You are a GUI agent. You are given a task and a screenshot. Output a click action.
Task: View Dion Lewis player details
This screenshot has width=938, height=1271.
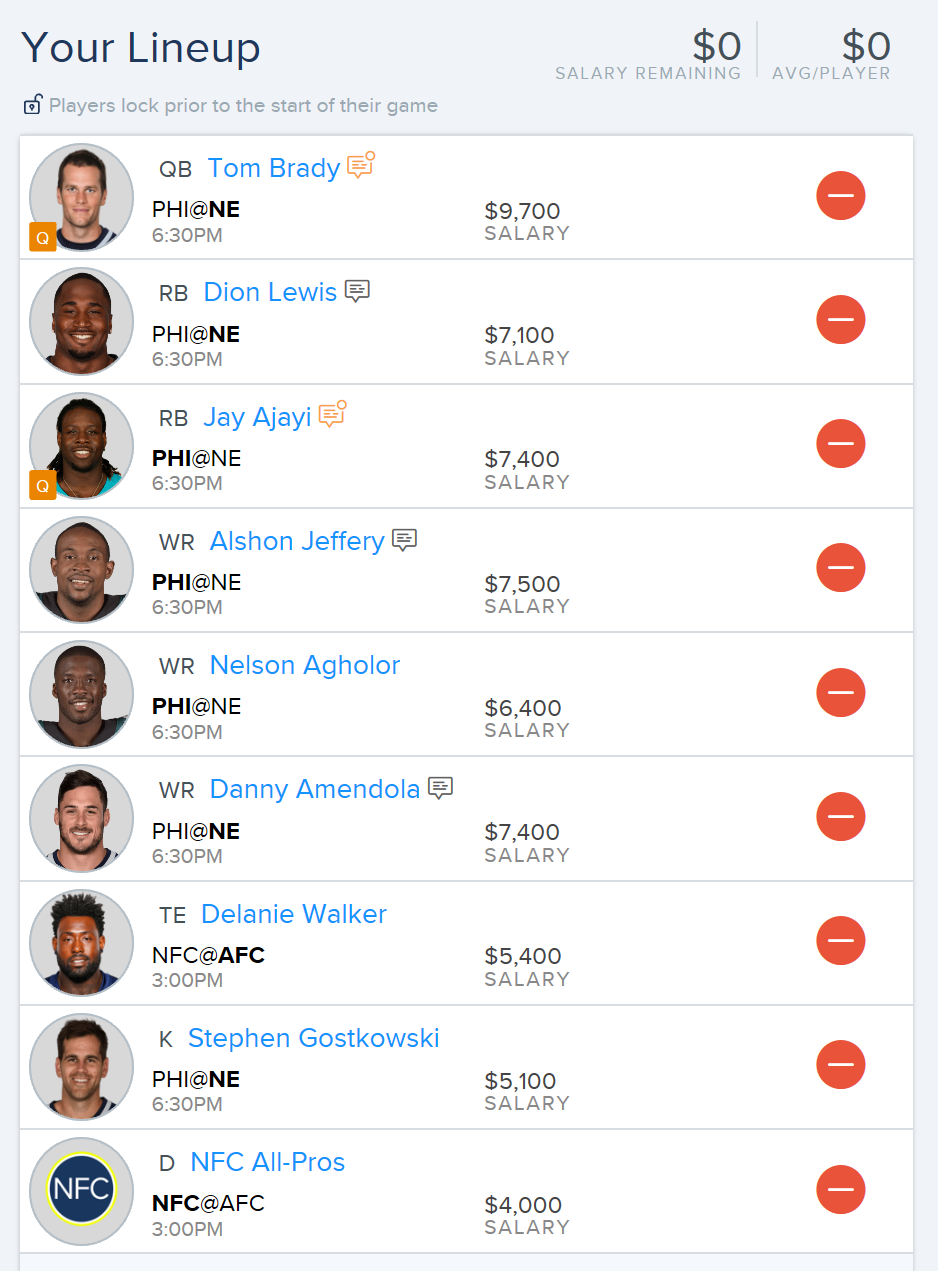pyautogui.click(x=270, y=292)
